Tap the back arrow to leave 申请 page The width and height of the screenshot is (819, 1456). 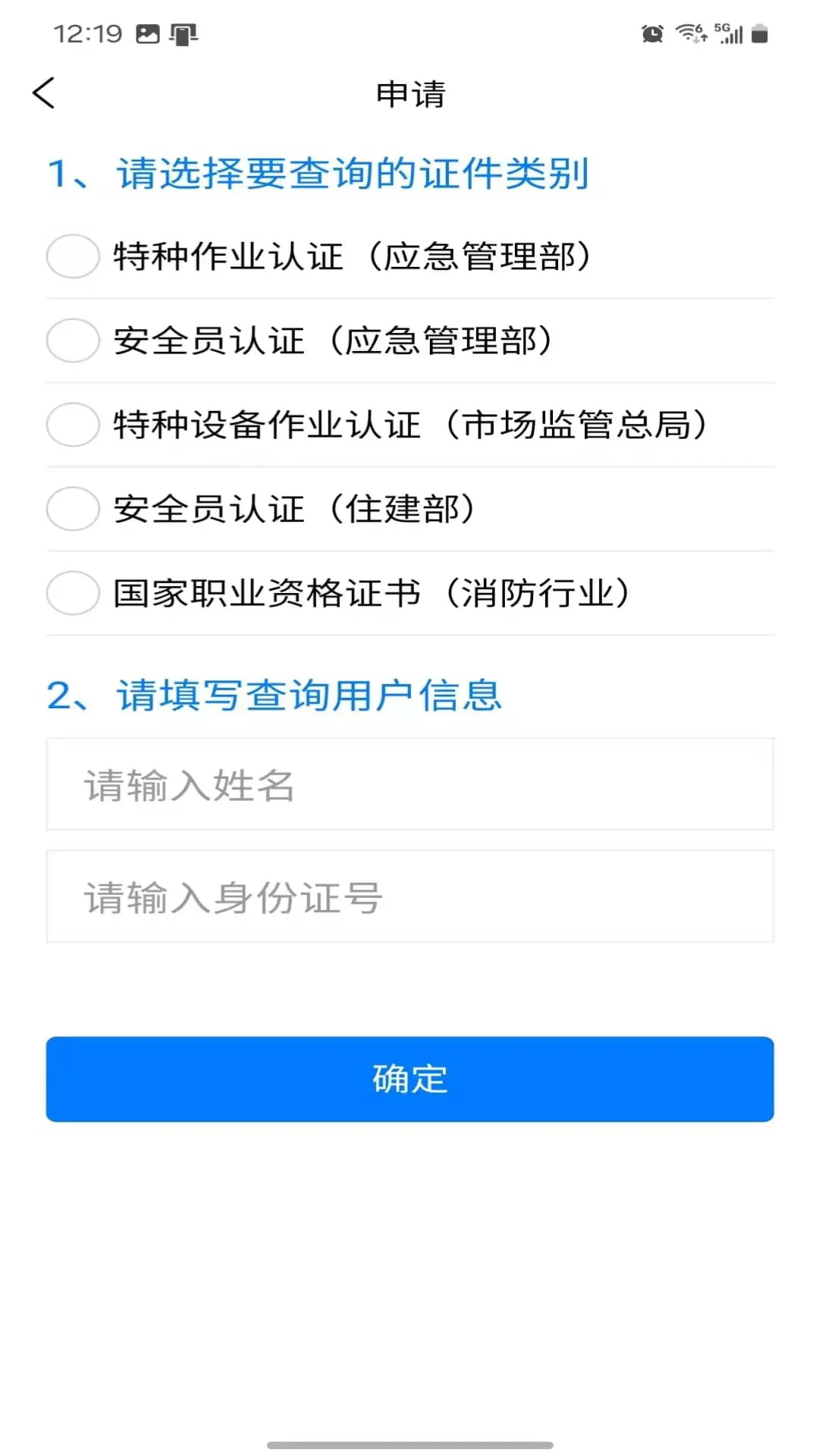(44, 93)
